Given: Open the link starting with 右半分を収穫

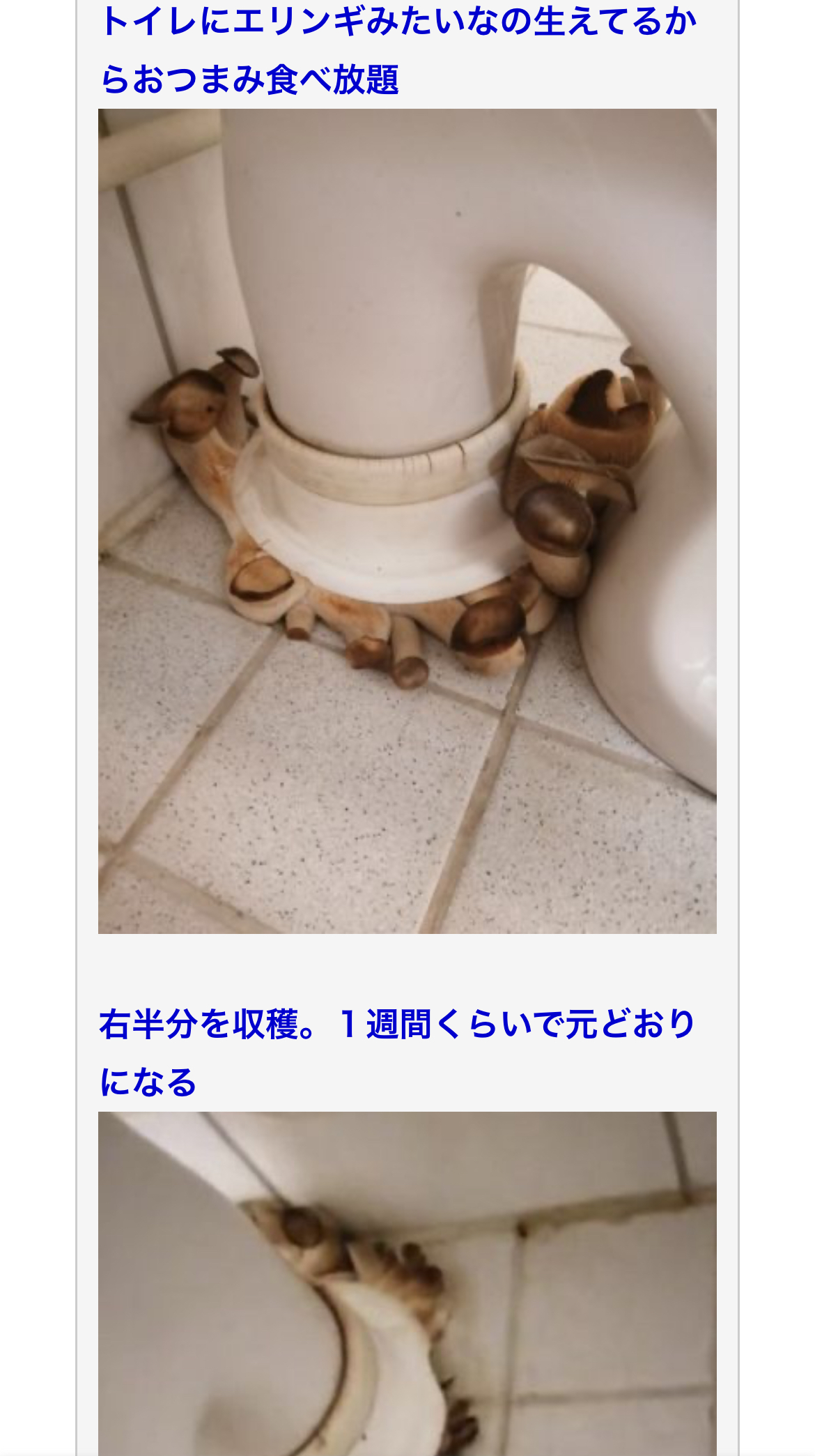Looking at the screenshot, I should 398,1052.
